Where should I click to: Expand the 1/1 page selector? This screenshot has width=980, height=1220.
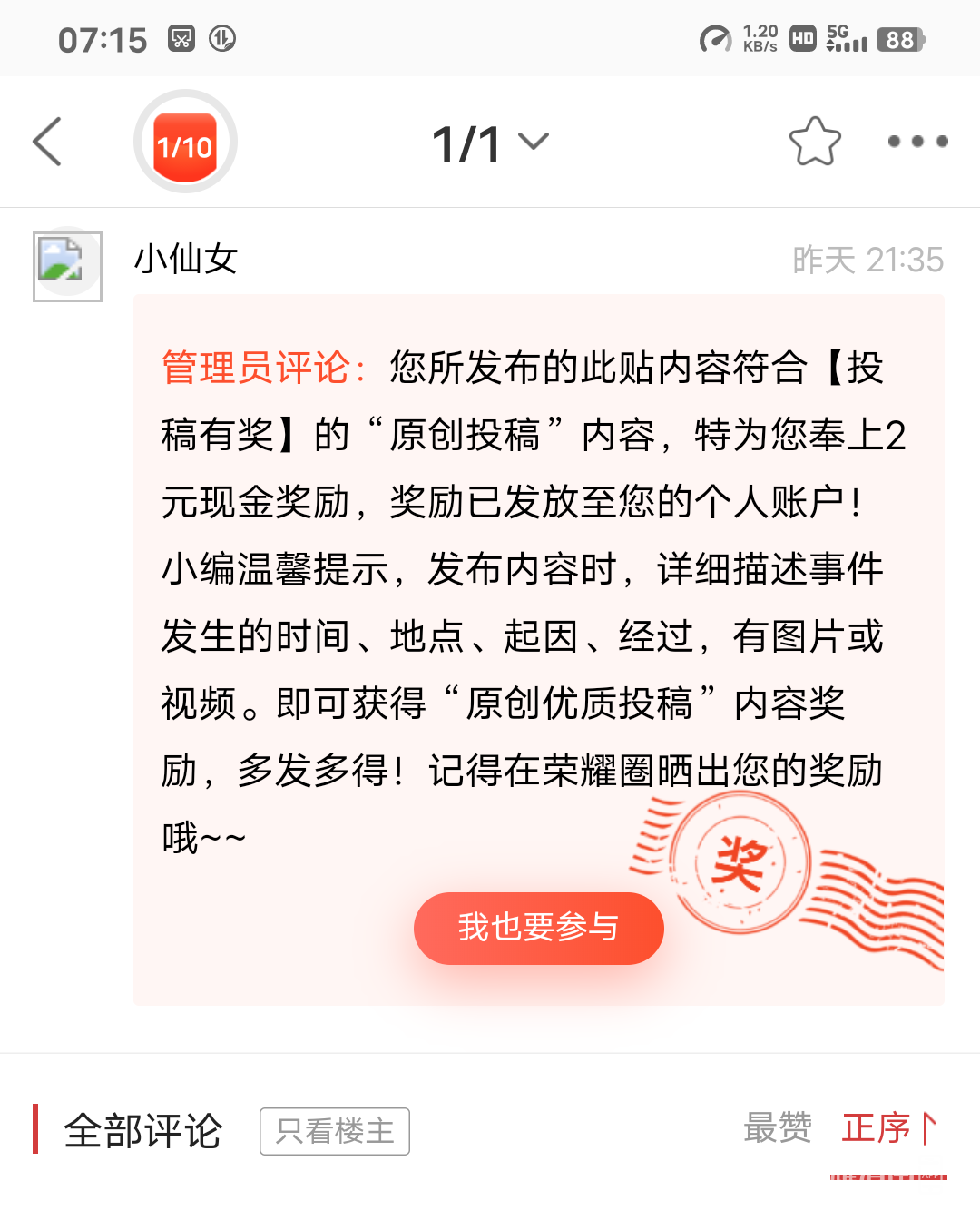click(x=490, y=143)
